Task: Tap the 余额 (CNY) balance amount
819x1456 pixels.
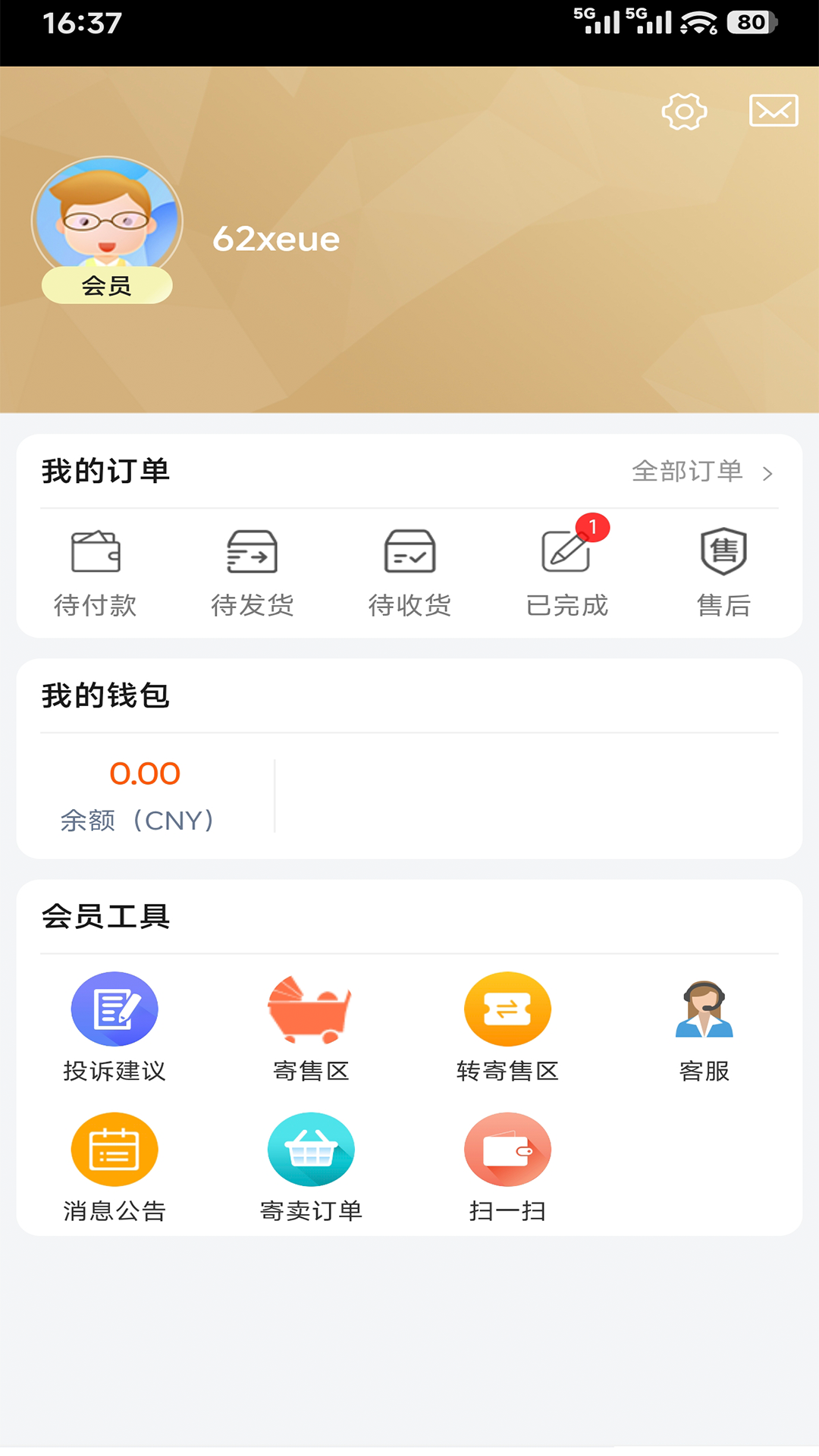Action: (x=144, y=773)
